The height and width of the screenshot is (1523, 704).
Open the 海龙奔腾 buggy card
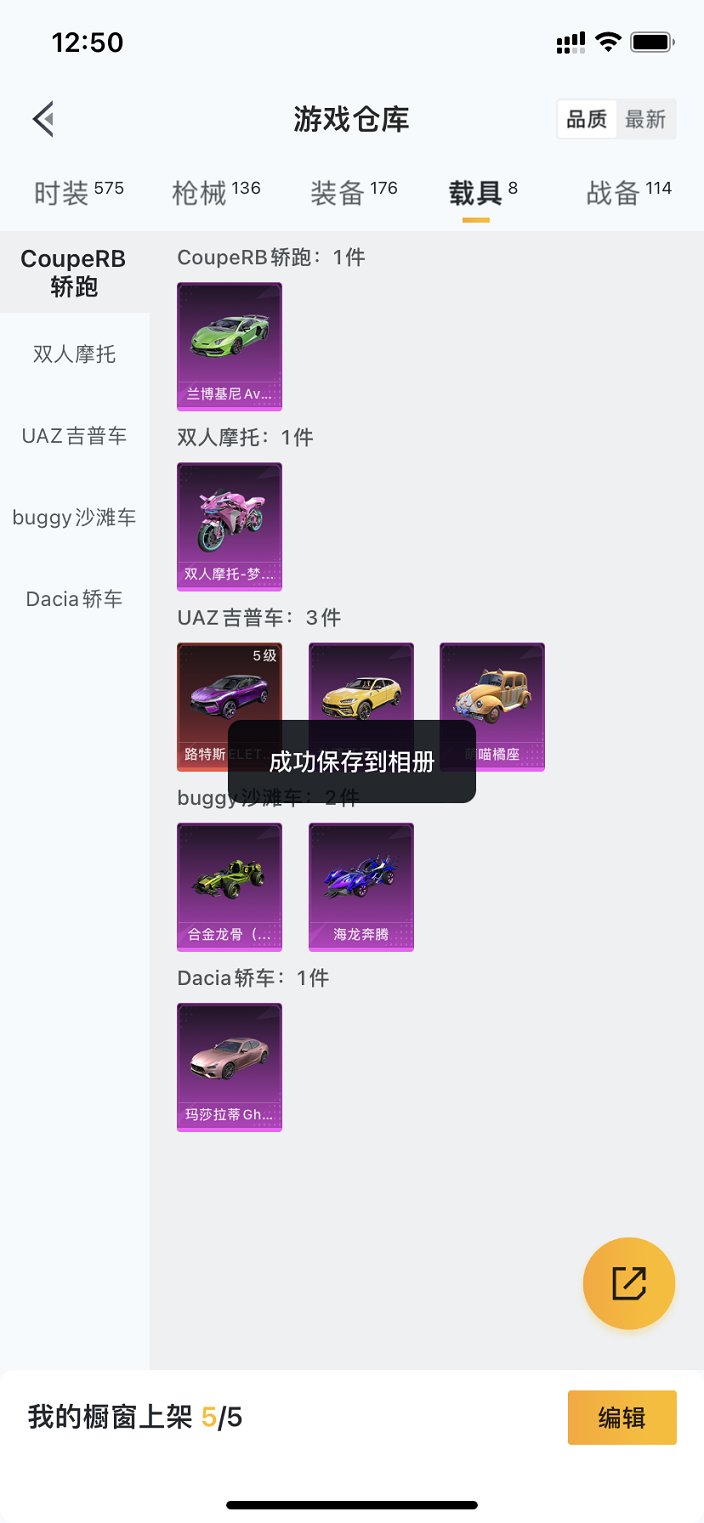point(361,885)
